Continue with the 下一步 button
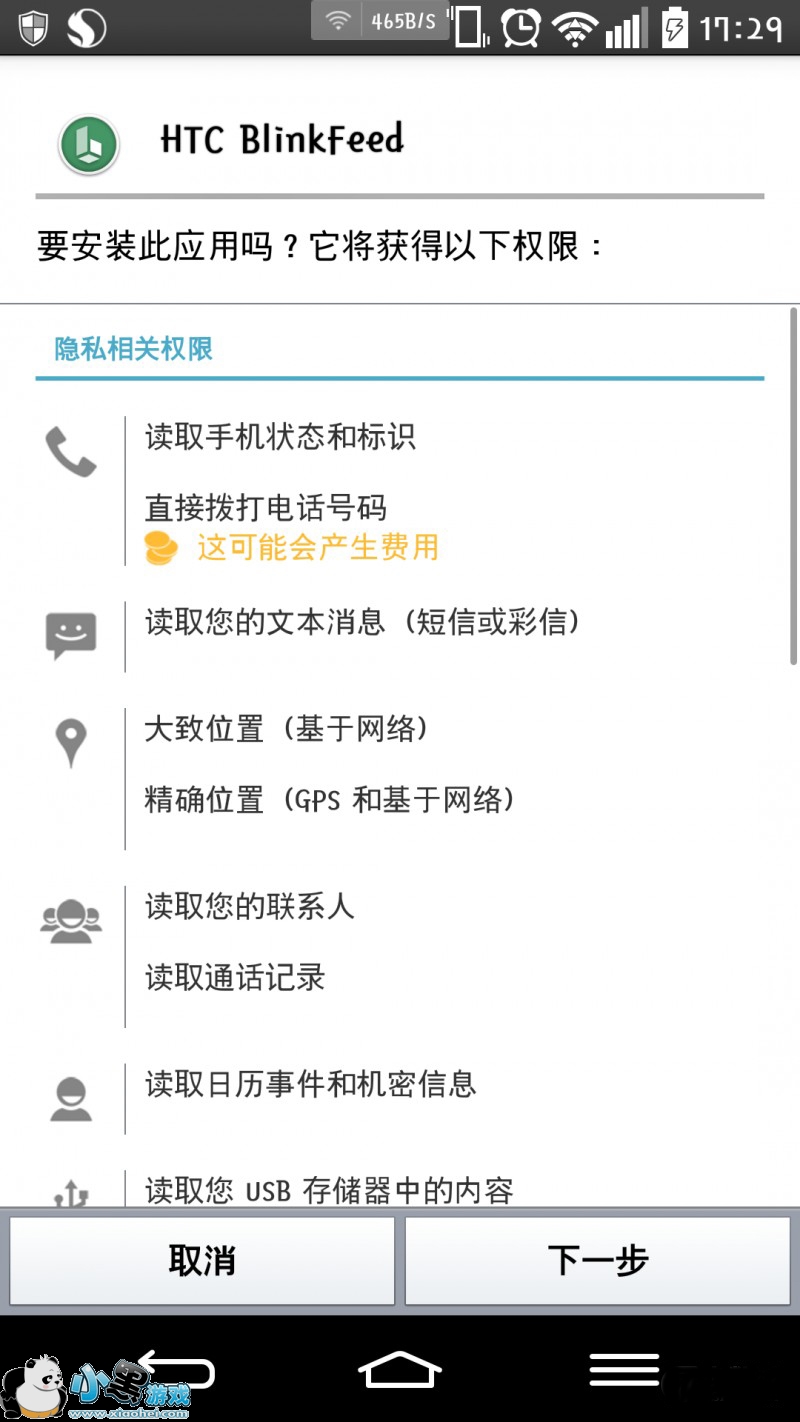The width and height of the screenshot is (800, 1422). coord(598,1260)
